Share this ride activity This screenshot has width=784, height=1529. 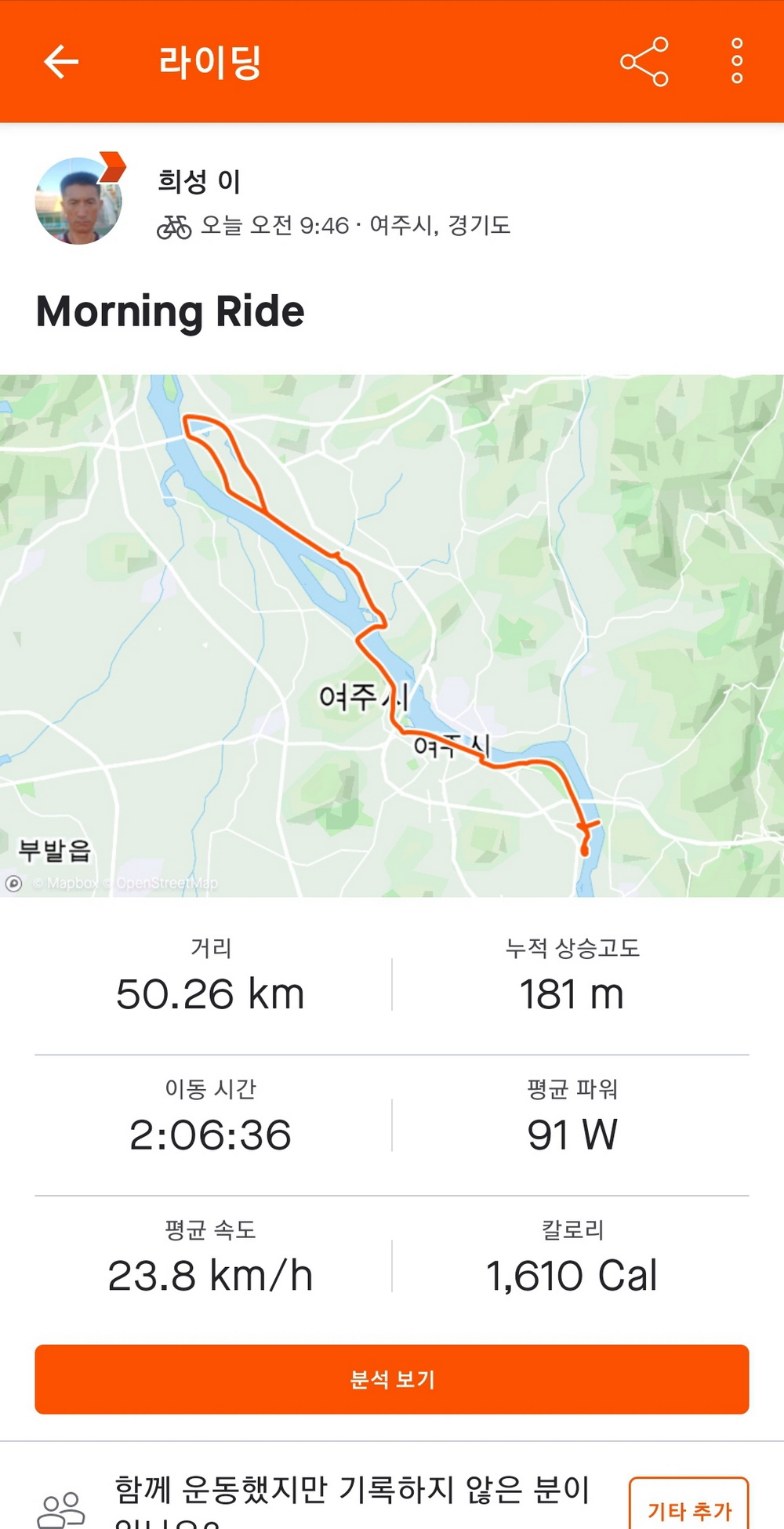coord(644,61)
